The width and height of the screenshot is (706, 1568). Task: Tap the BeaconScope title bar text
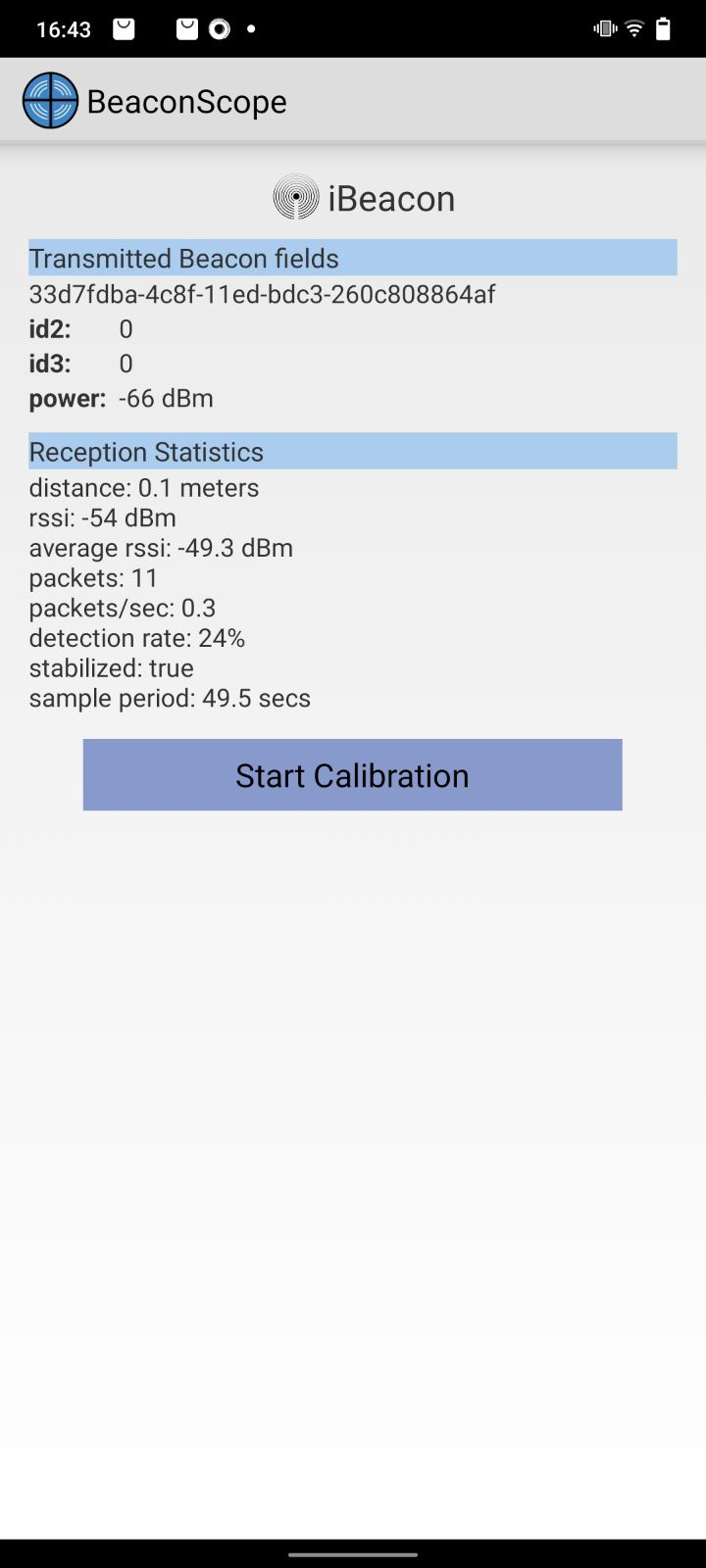click(186, 100)
